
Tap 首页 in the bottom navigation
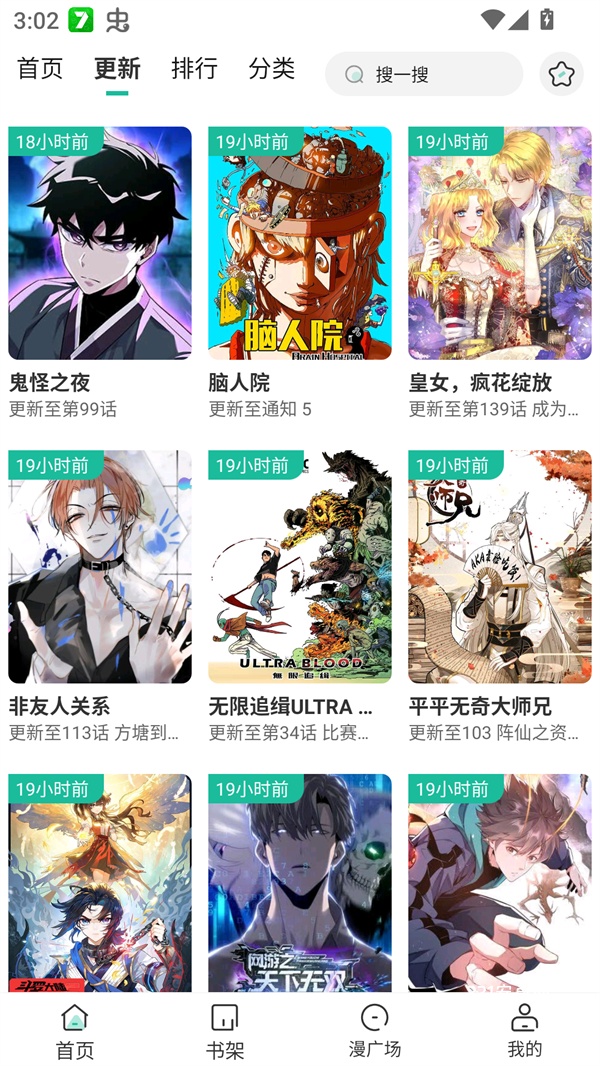75,1030
